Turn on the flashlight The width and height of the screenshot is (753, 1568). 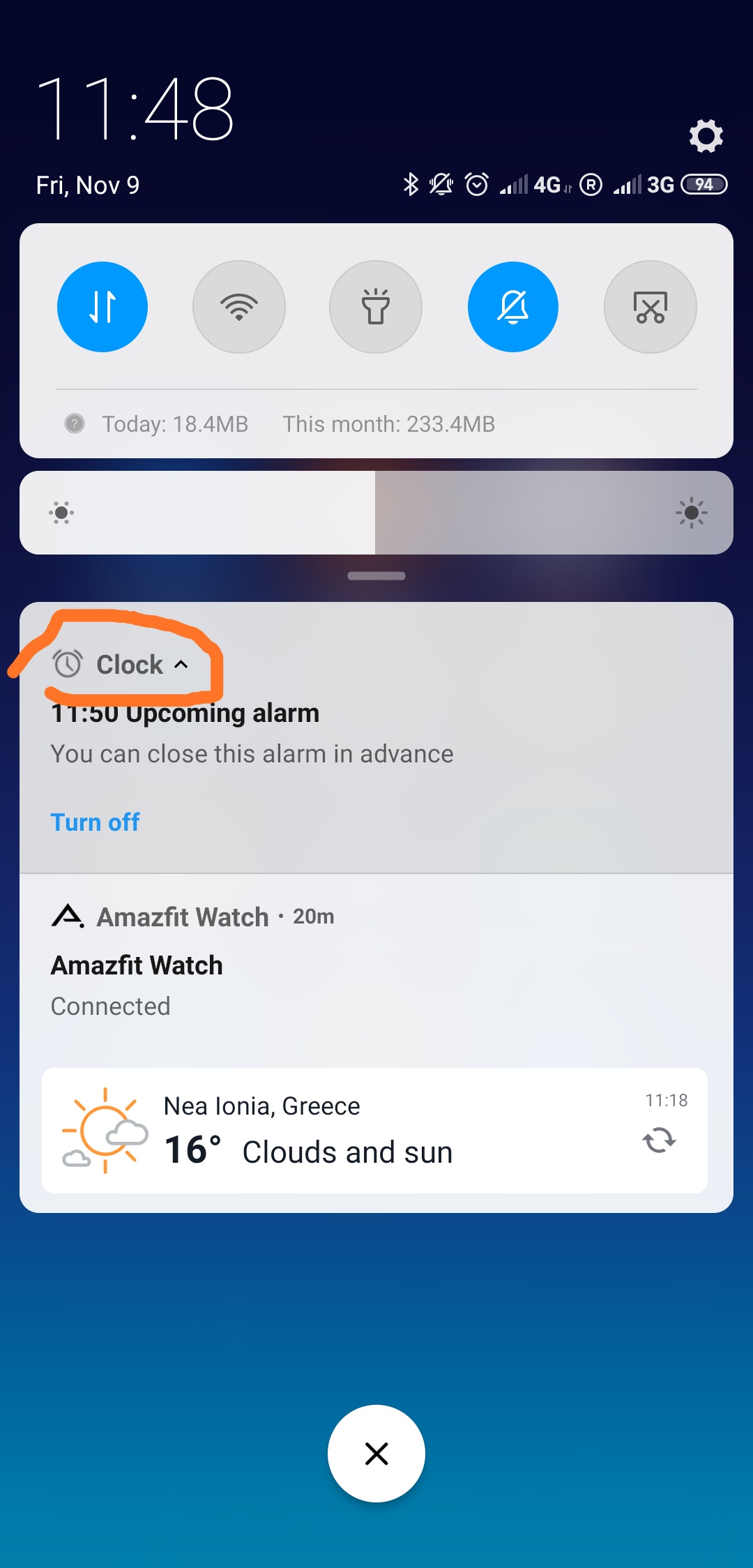(x=375, y=307)
